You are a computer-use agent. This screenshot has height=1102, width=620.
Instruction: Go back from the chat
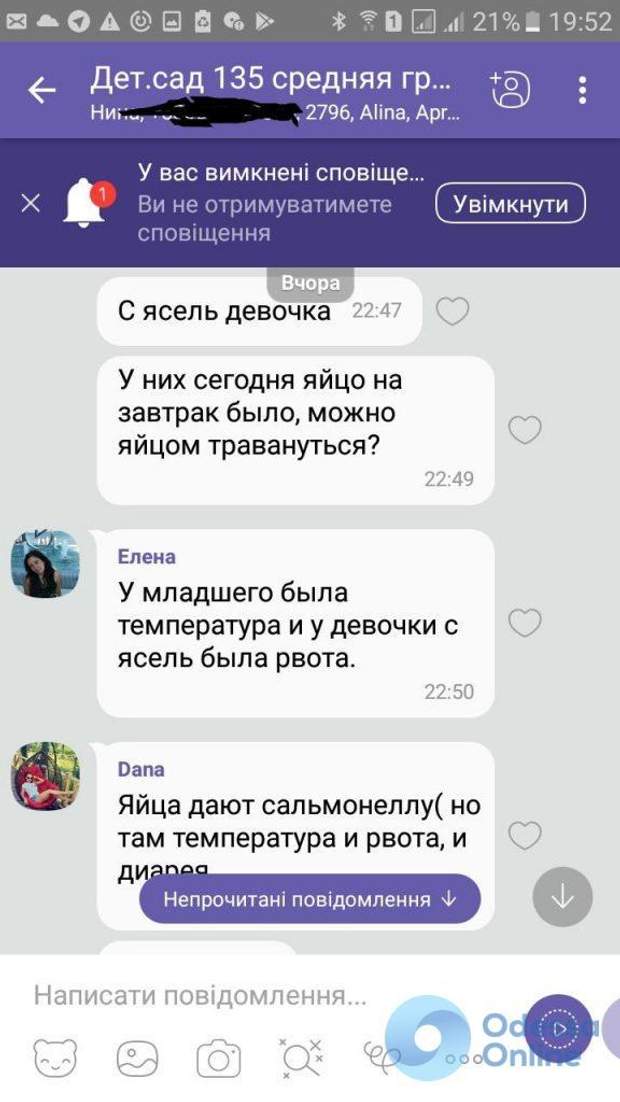[42, 91]
